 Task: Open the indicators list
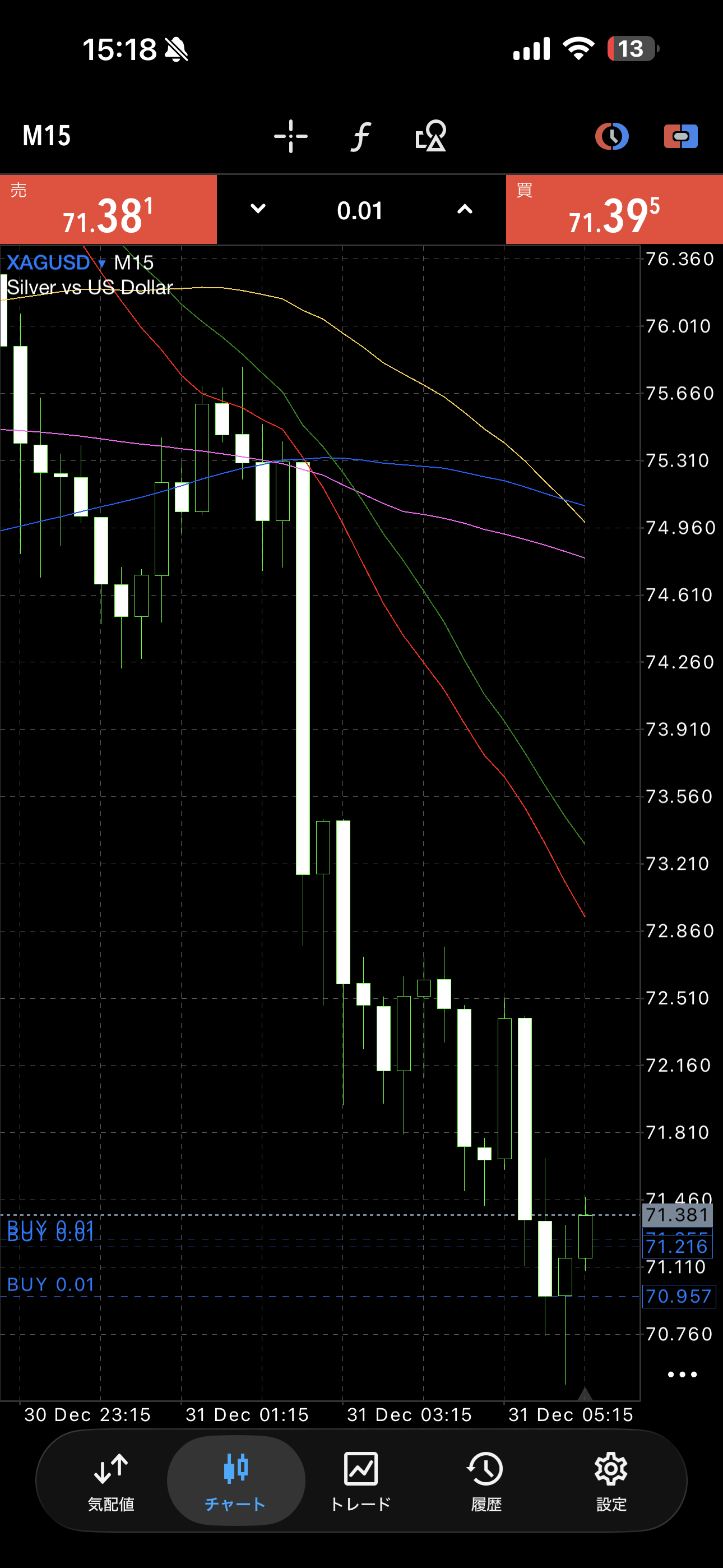(361, 136)
